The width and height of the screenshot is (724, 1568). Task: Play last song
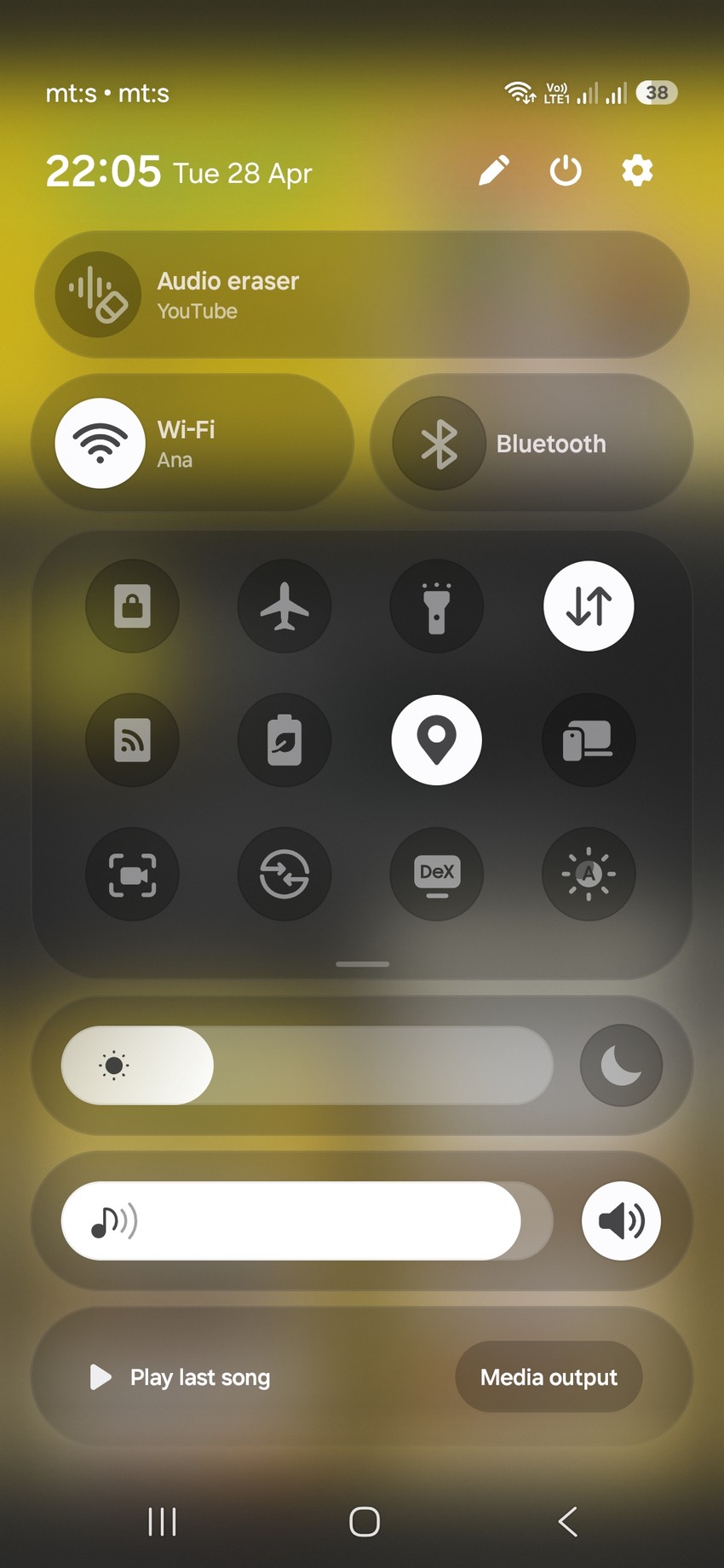click(x=181, y=1377)
